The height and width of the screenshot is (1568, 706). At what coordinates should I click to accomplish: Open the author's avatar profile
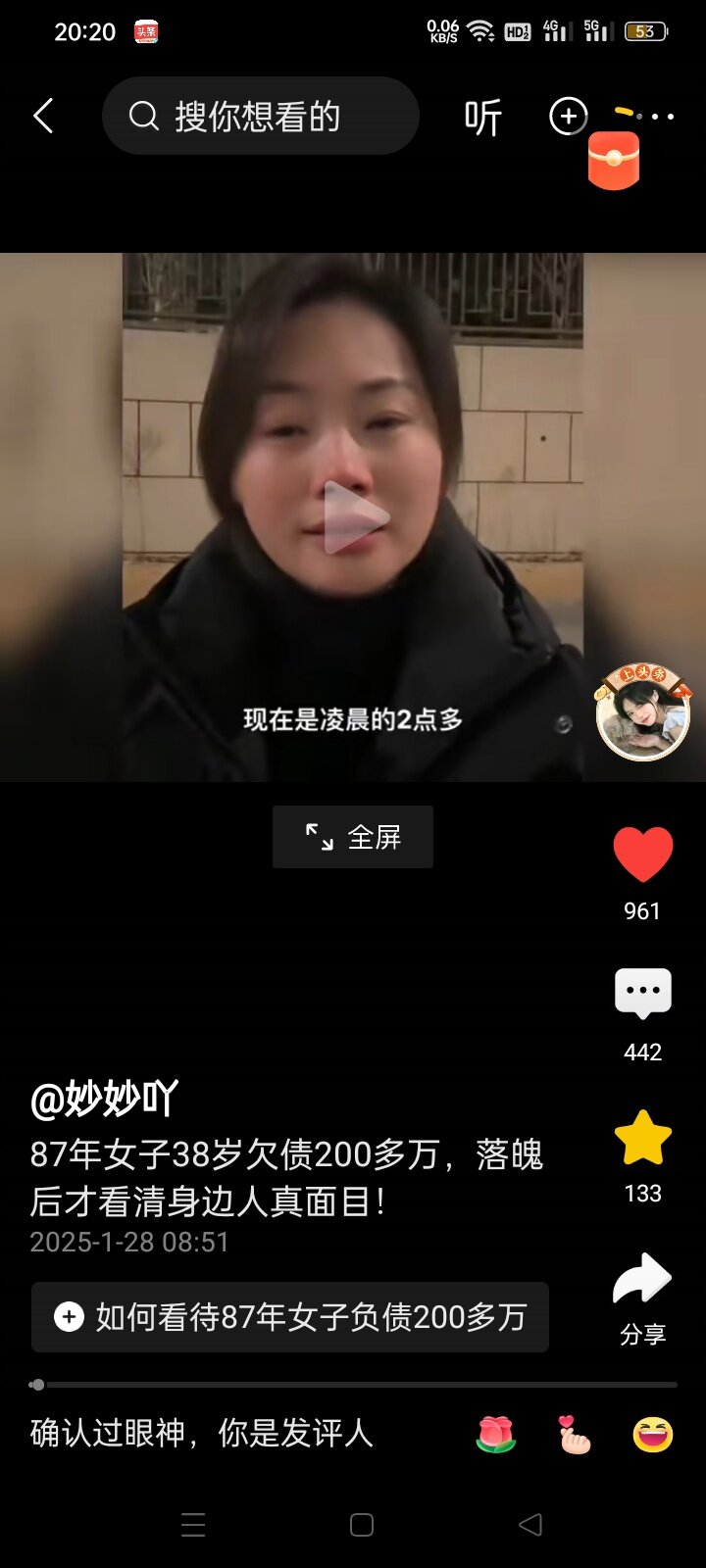[x=643, y=714]
